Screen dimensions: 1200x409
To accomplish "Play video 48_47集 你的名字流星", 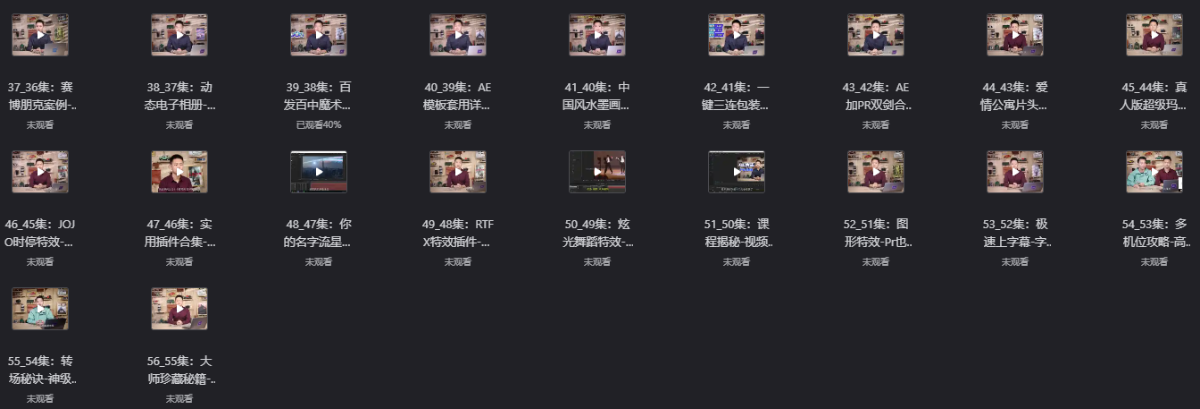I will (318, 172).
